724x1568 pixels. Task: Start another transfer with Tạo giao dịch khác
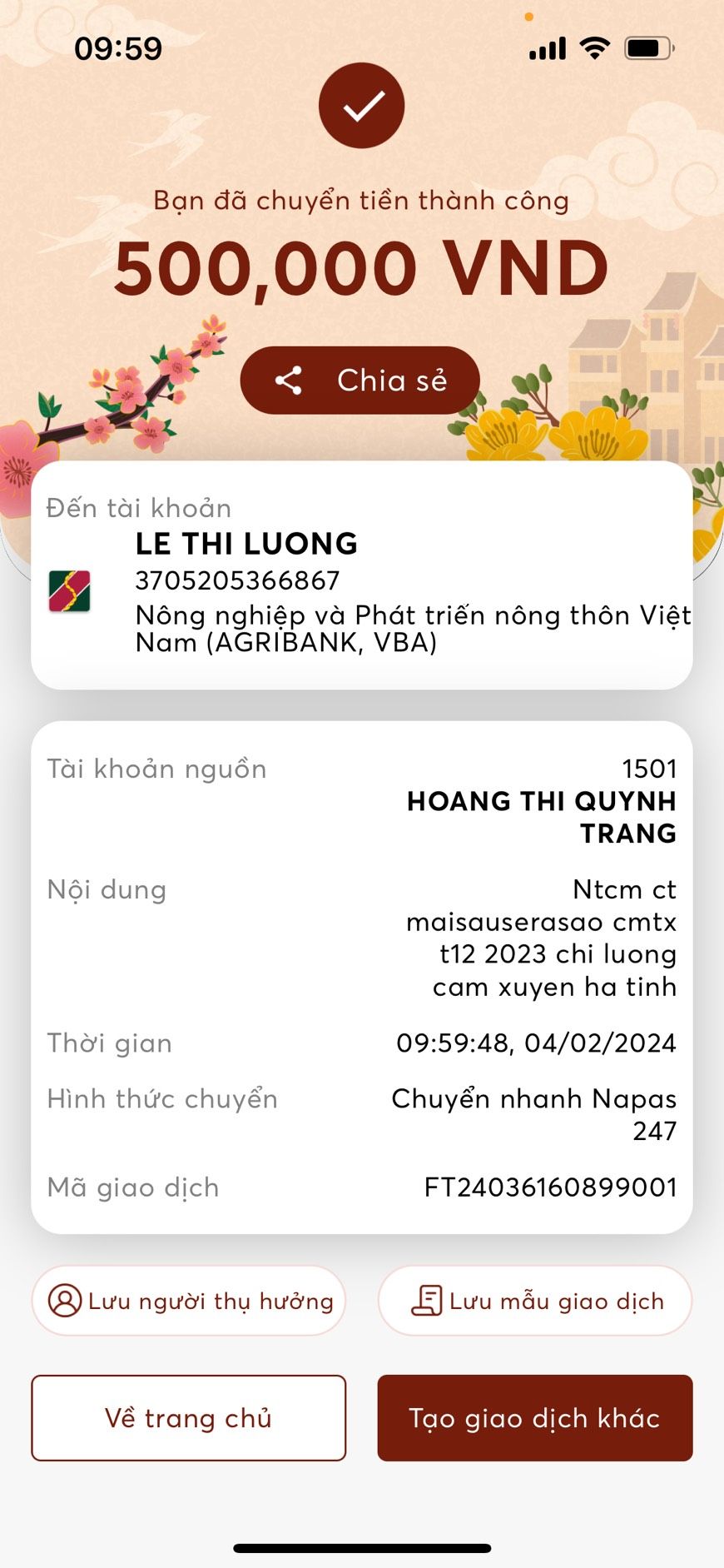[x=535, y=1418]
